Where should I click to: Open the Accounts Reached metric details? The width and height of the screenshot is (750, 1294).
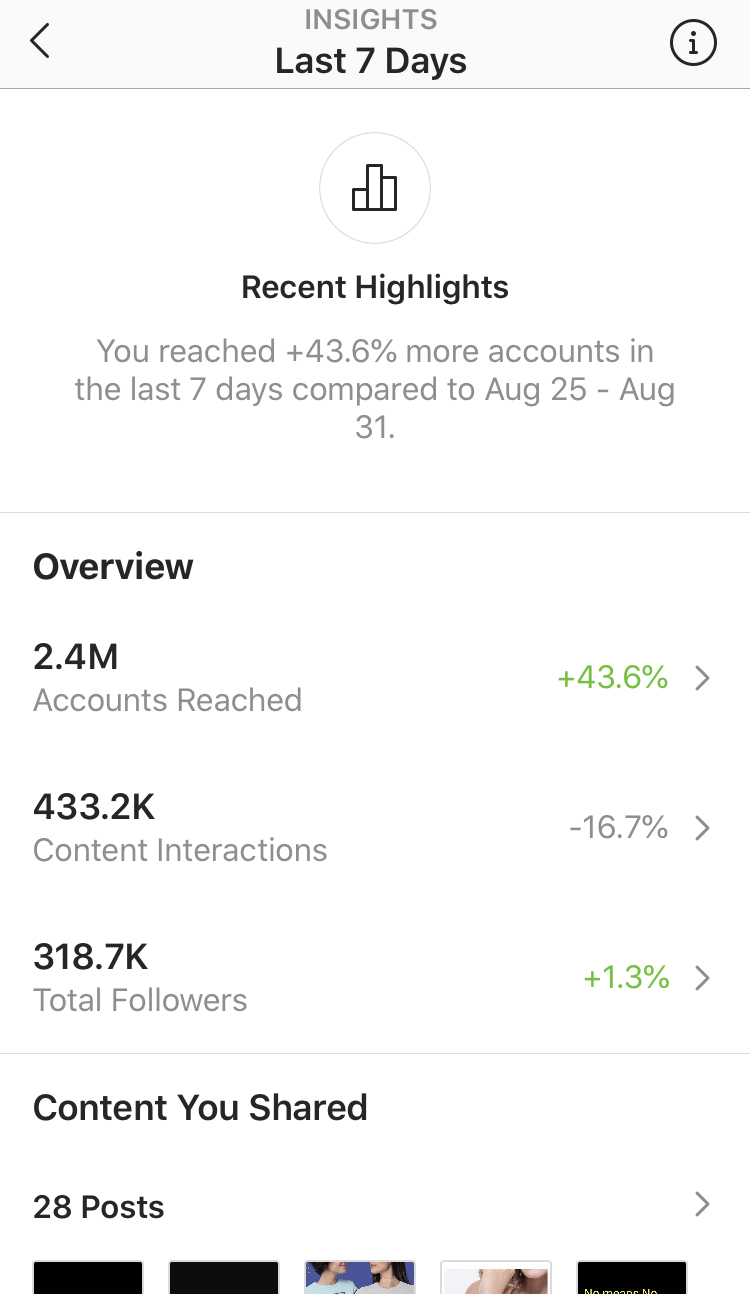tap(167, 677)
